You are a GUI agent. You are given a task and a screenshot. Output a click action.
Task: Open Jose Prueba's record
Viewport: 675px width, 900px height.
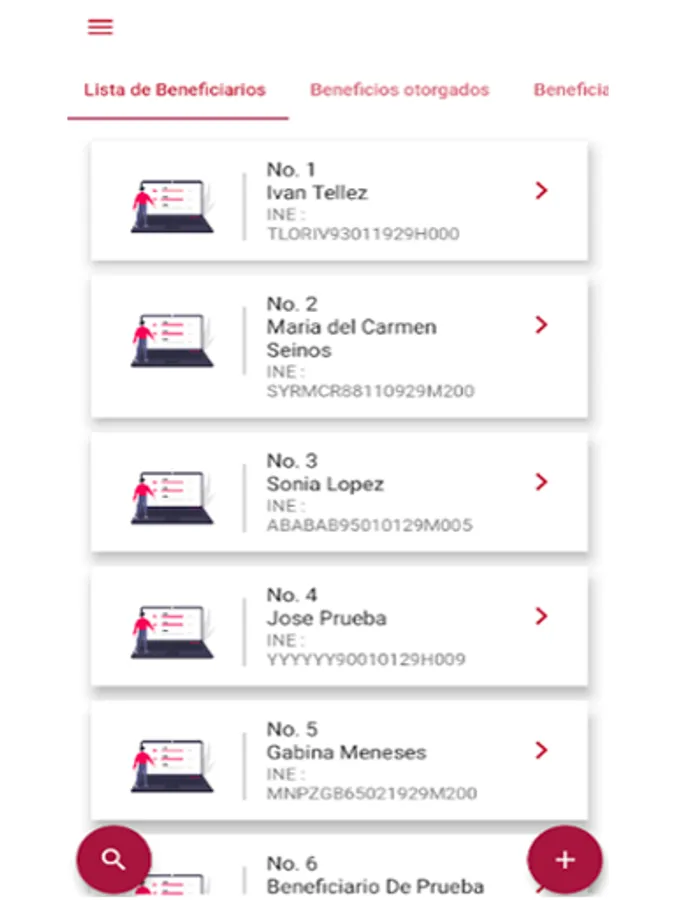tap(339, 626)
